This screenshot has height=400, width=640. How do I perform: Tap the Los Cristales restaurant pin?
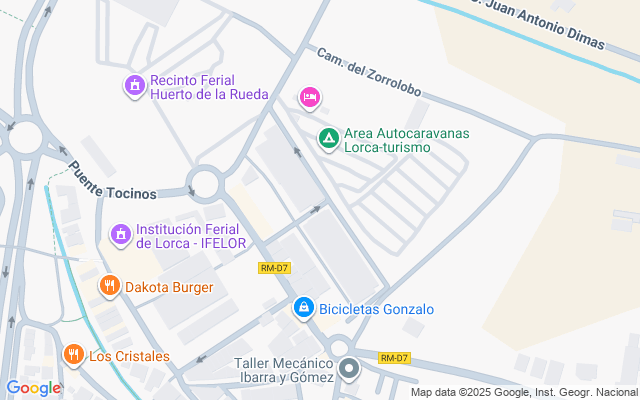tap(74, 355)
